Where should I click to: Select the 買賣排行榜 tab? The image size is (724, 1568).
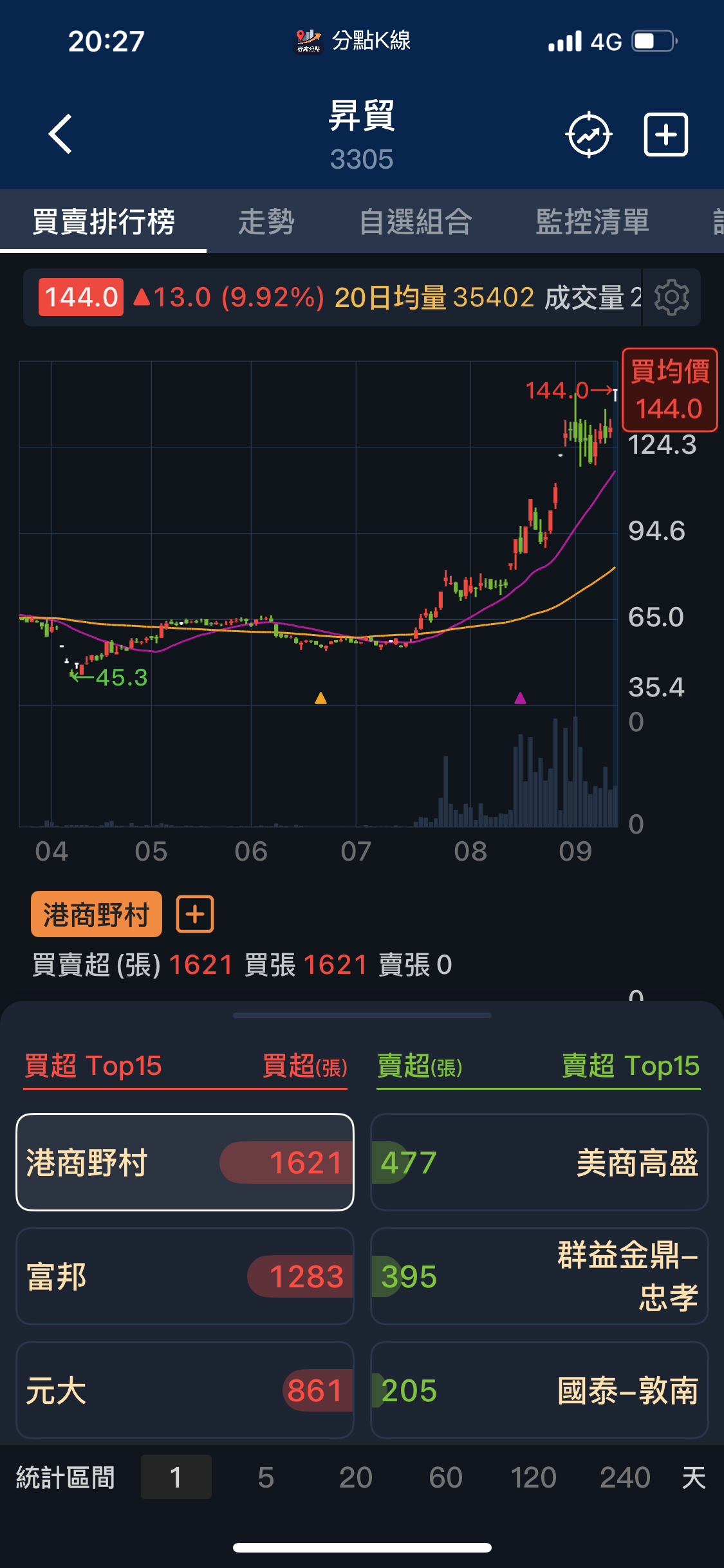click(104, 221)
